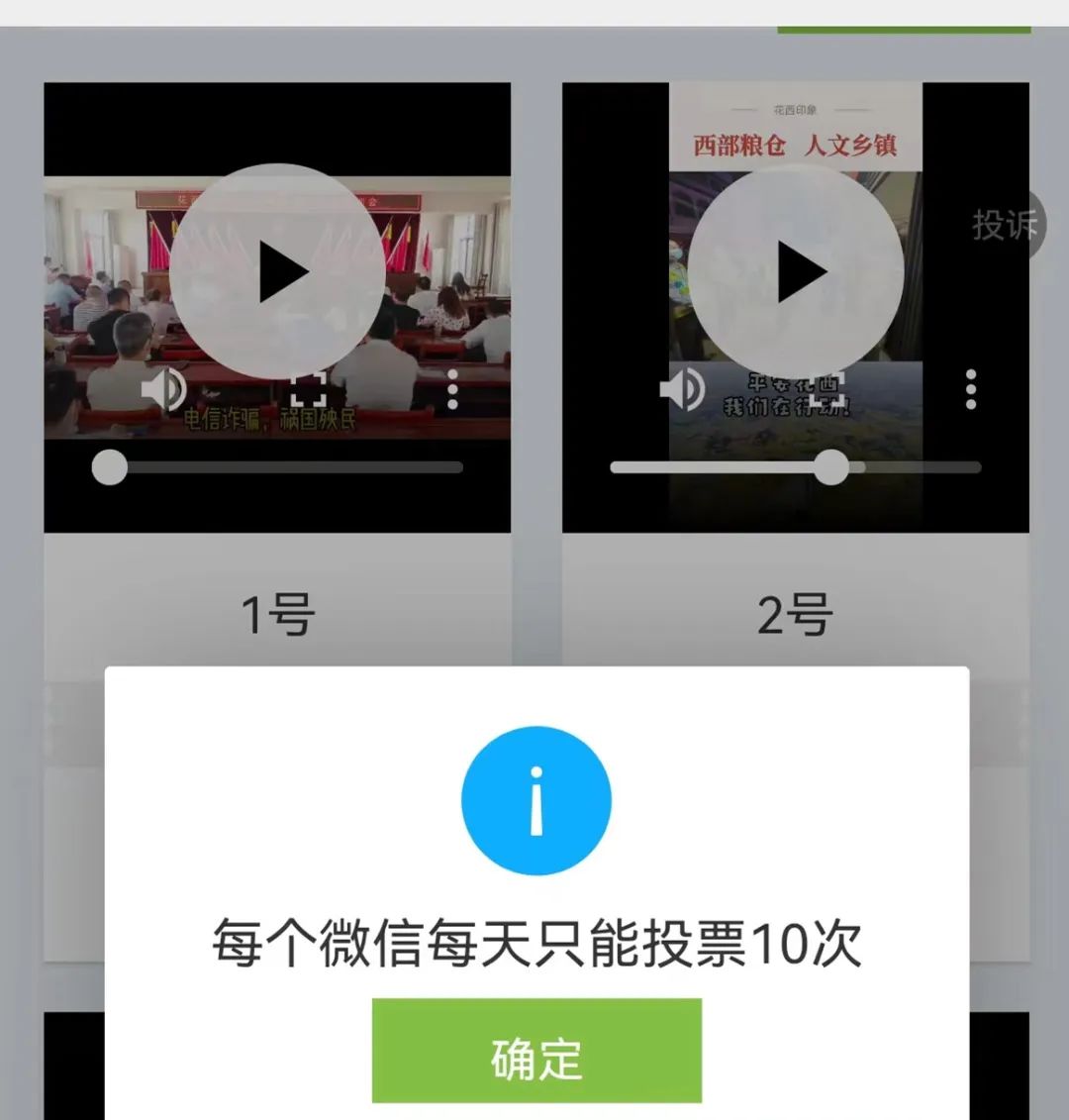Open more options on 2号 video
Image resolution: width=1069 pixels, height=1120 pixels.
(971, 389)
